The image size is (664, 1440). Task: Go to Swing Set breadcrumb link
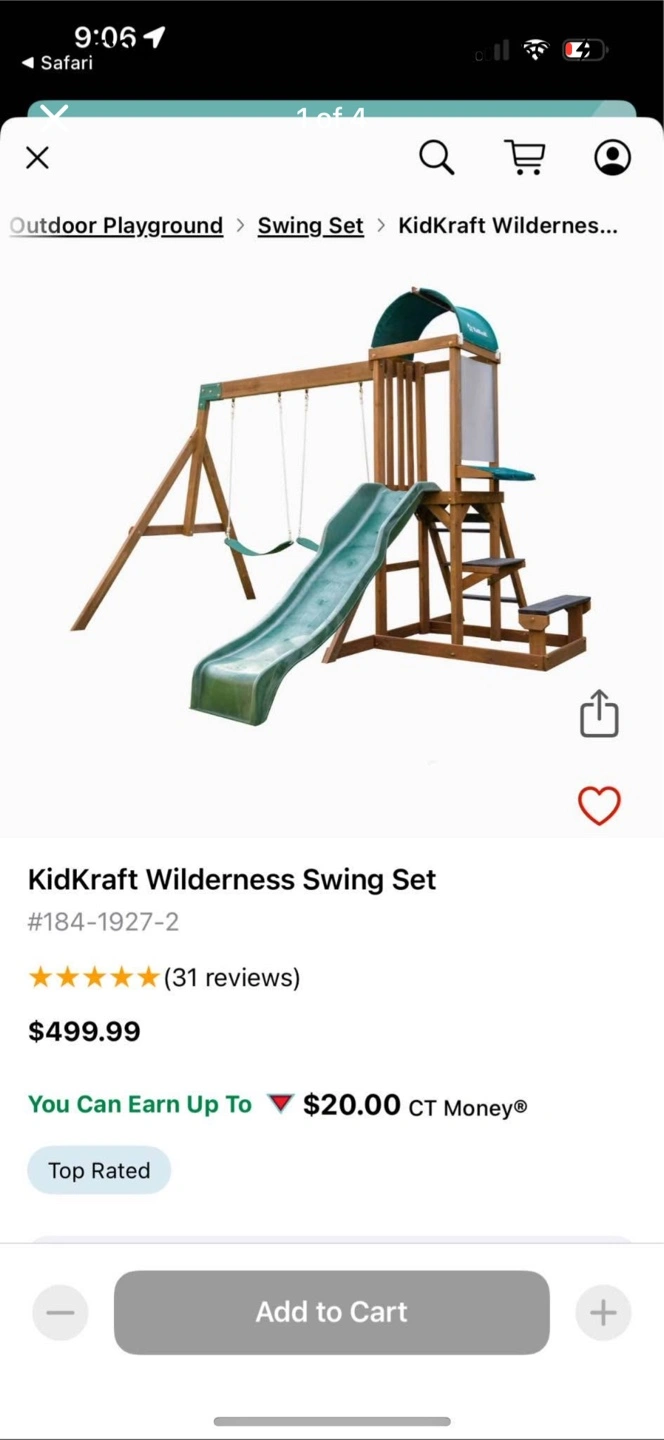(310, 226)
